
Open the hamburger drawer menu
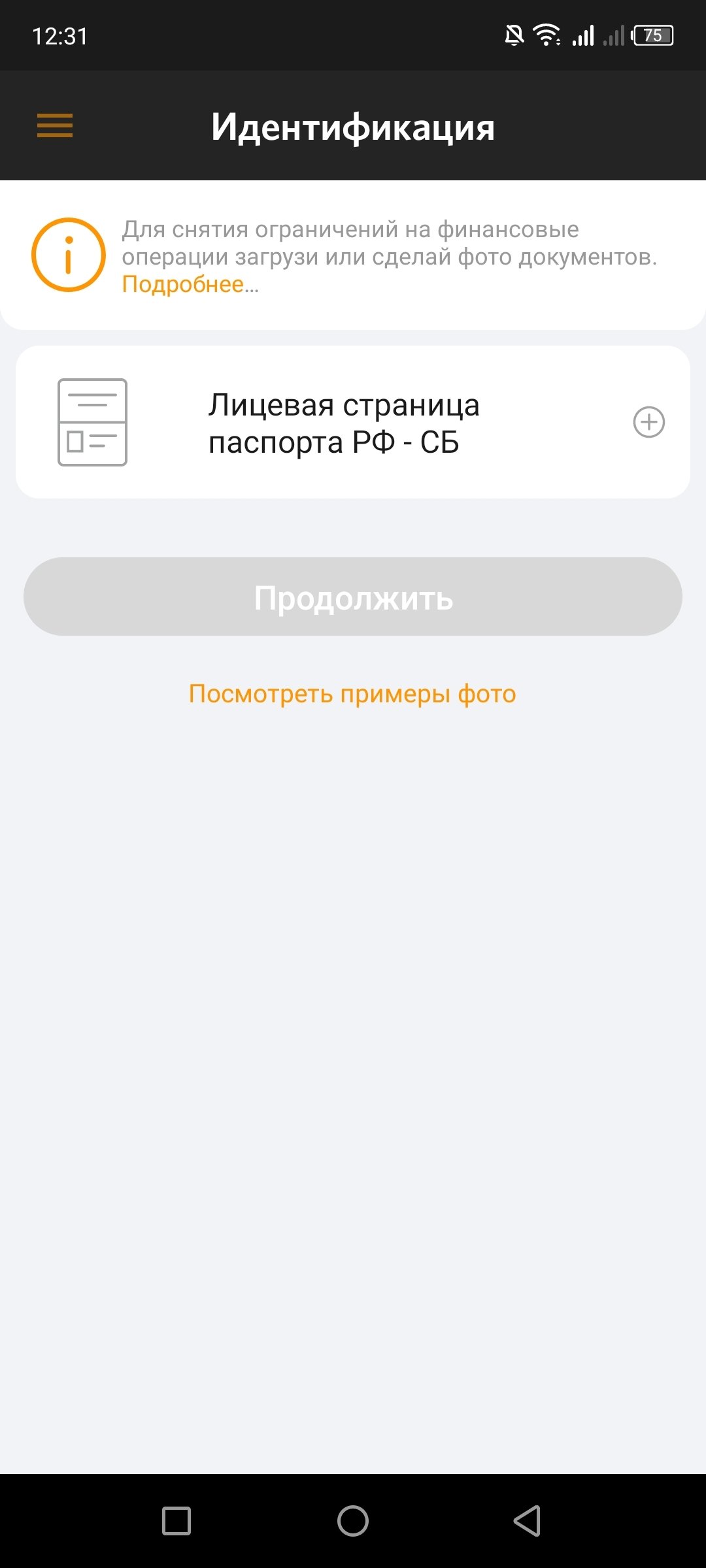(55, 125)
